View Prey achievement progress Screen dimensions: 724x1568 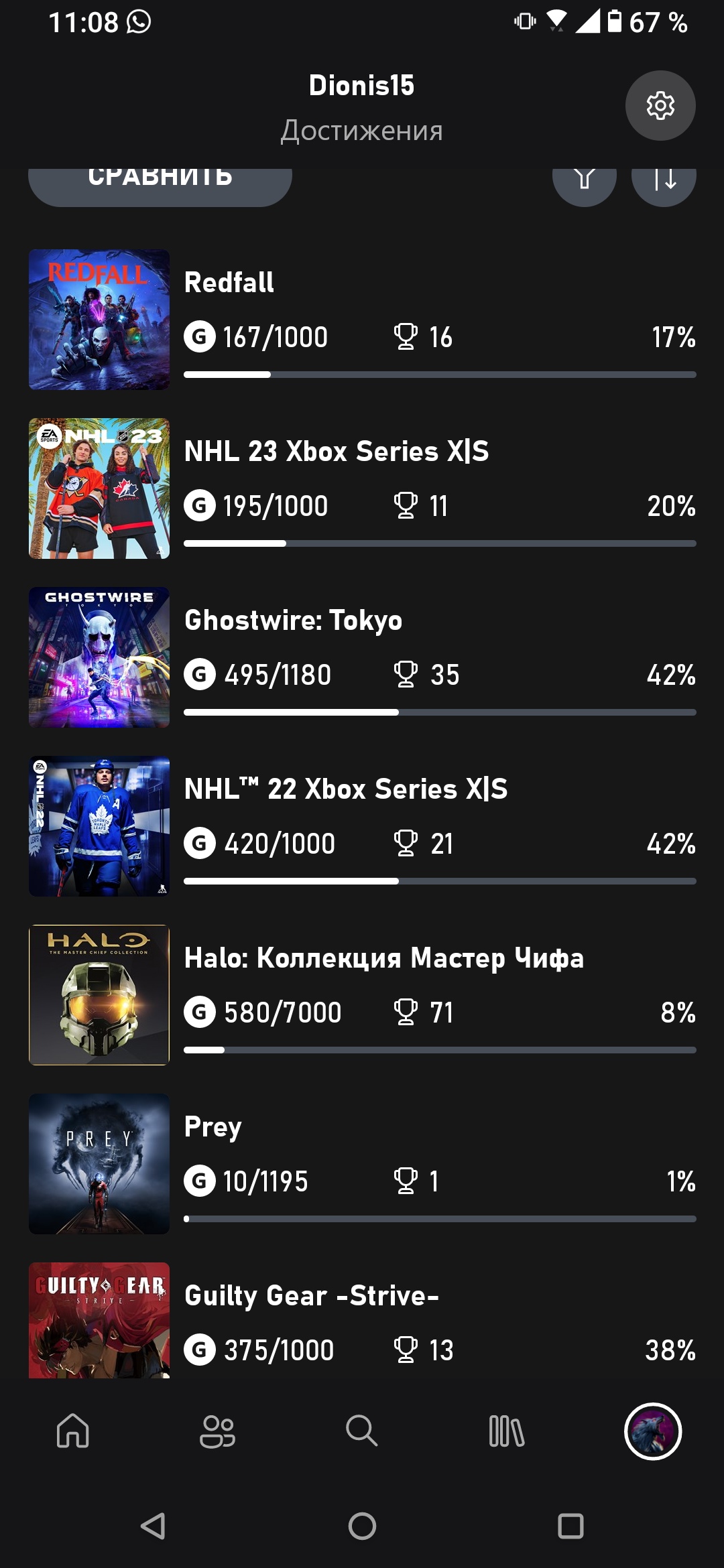(x=362, y=1164)
